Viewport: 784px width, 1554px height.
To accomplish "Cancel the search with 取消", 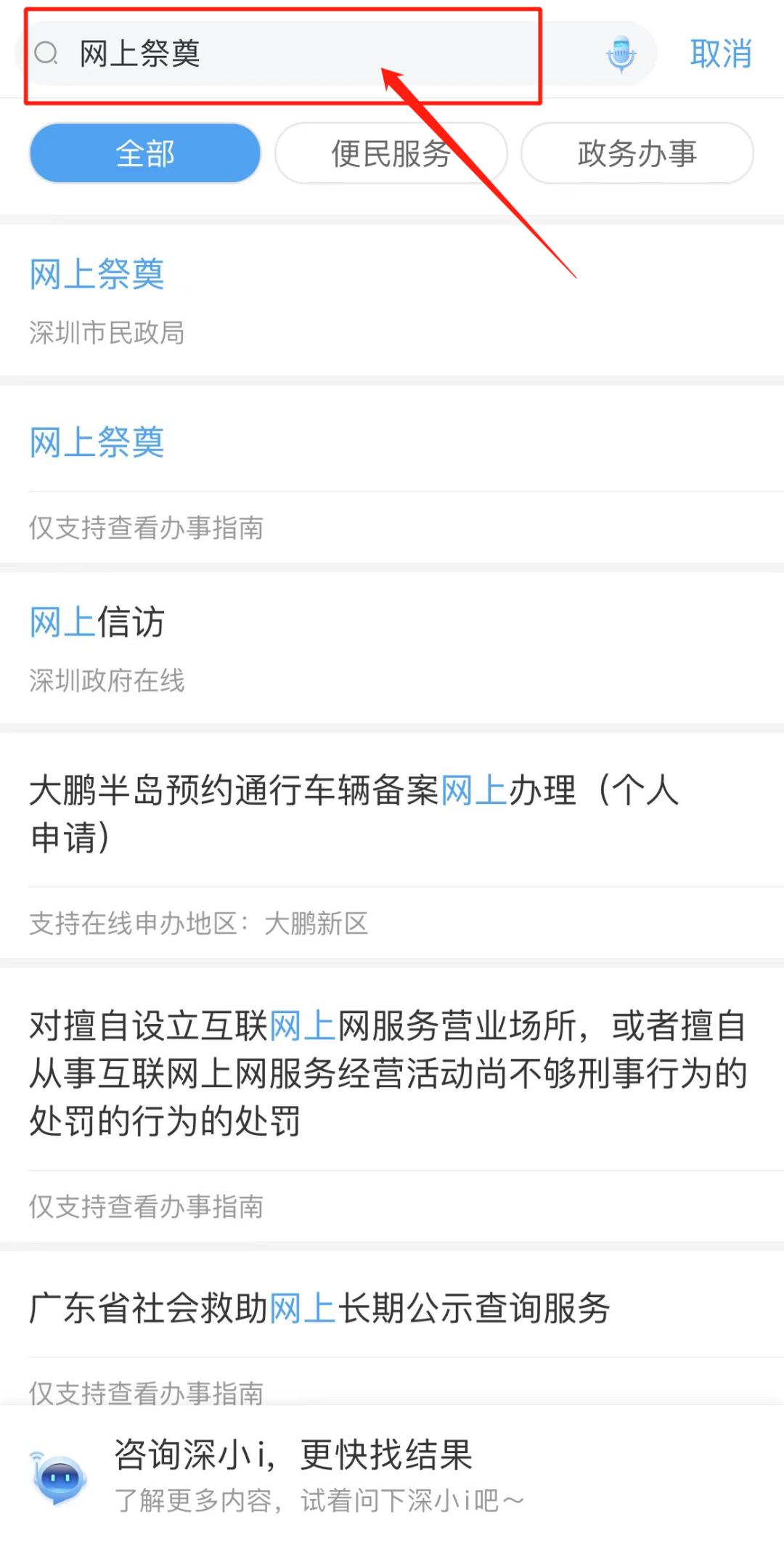I will (x=720, y=54).
